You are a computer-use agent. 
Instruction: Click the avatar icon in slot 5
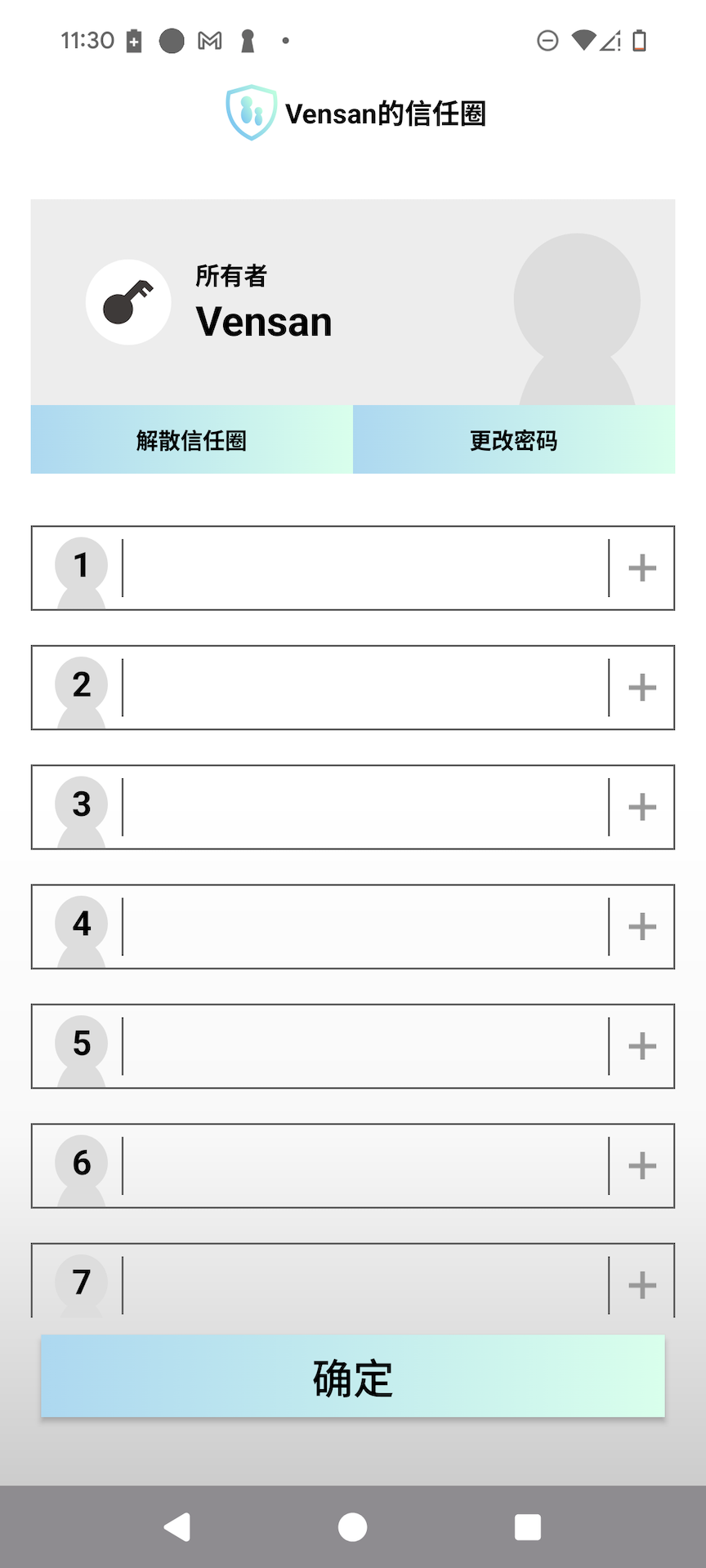tap(79, 1045)
